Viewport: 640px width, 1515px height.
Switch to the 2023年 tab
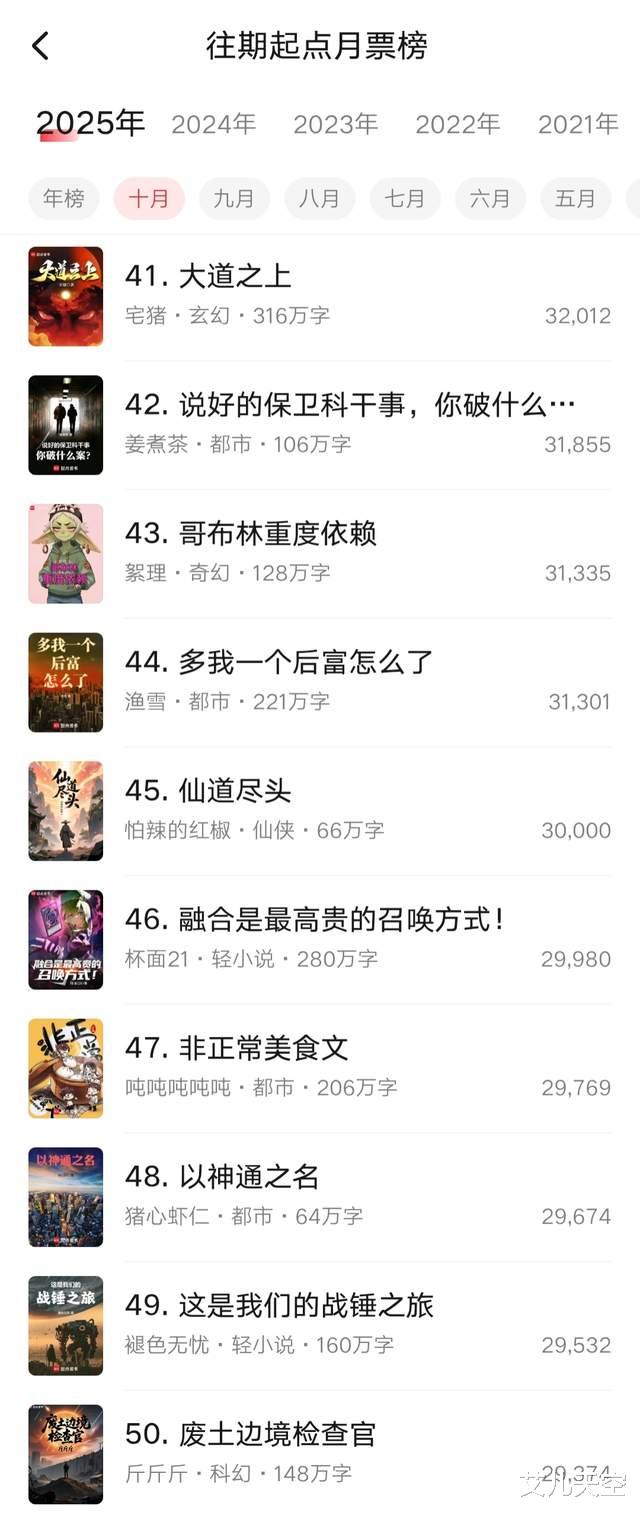(336, 124)
